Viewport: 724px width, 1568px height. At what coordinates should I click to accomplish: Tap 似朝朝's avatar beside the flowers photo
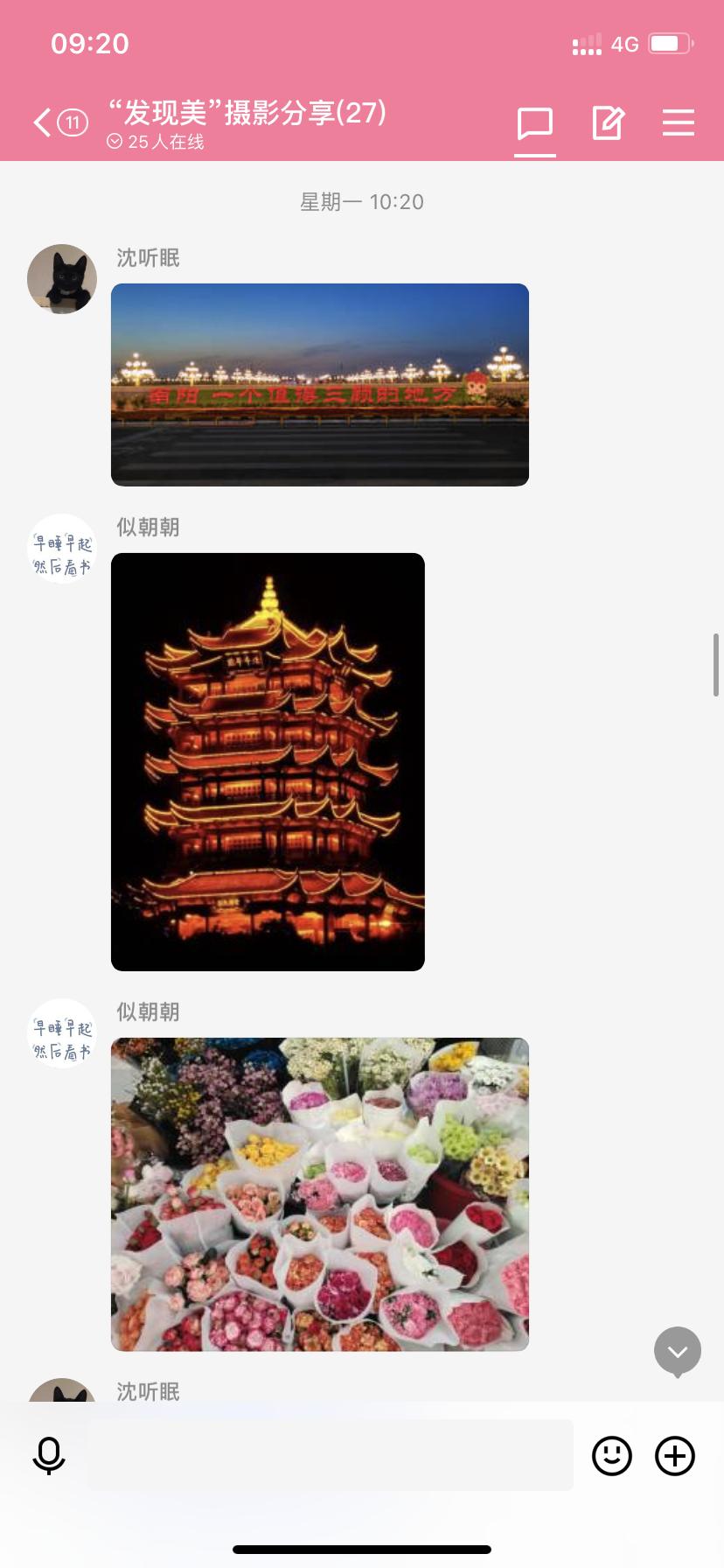pos(62,1033)
